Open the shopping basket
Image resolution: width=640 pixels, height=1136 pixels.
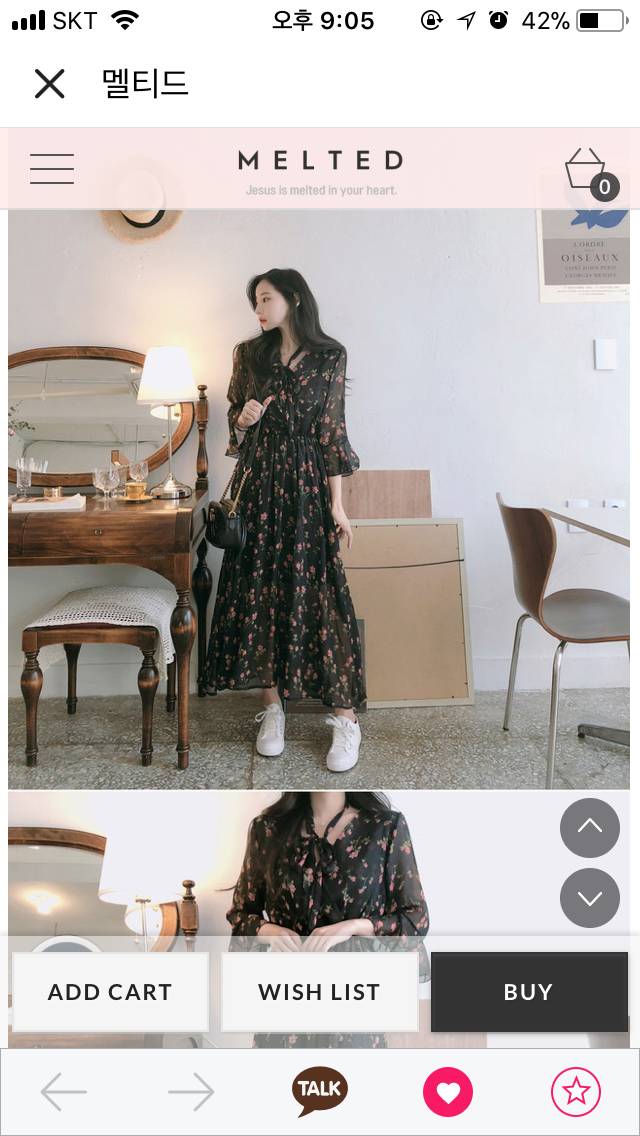(589, 172)
